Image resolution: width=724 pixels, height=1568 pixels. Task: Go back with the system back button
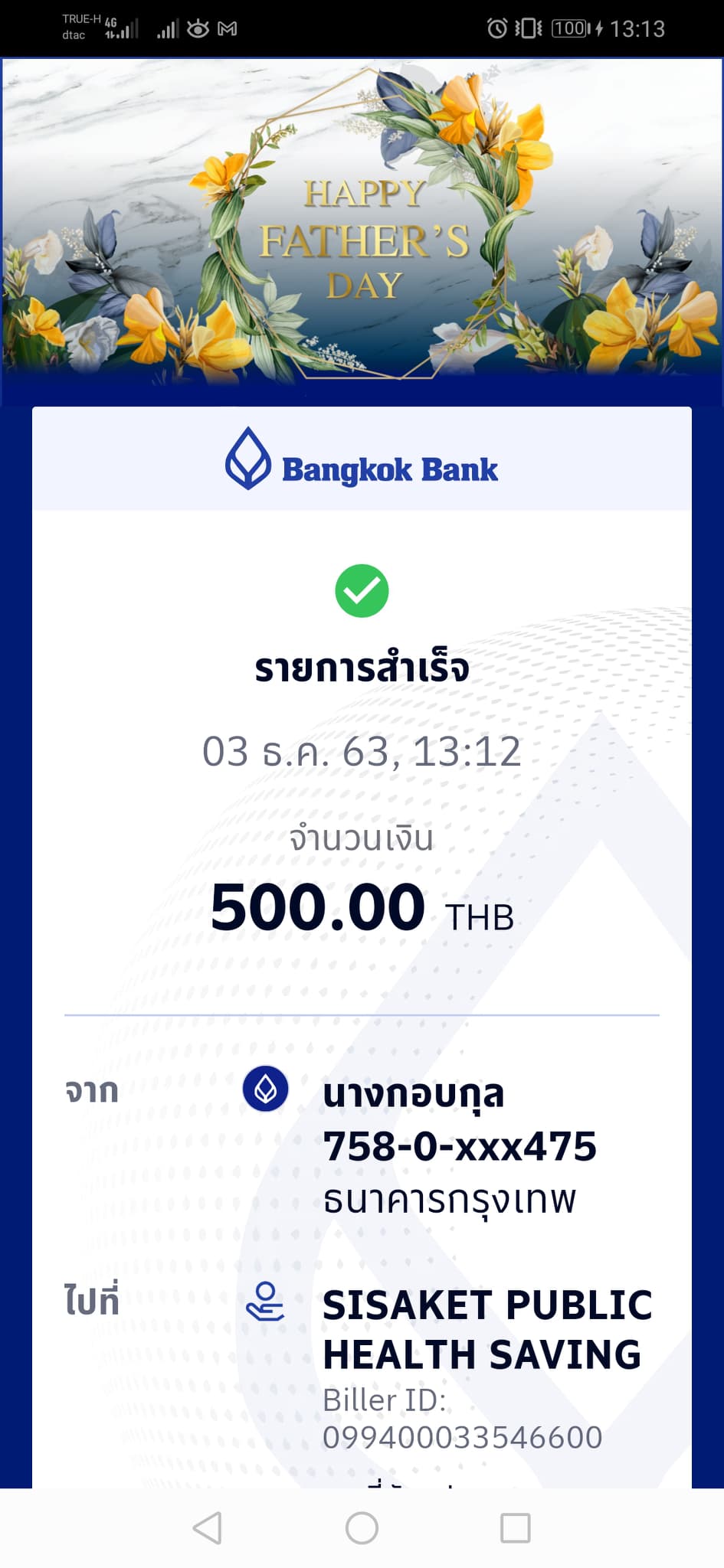click(208, 1528)
